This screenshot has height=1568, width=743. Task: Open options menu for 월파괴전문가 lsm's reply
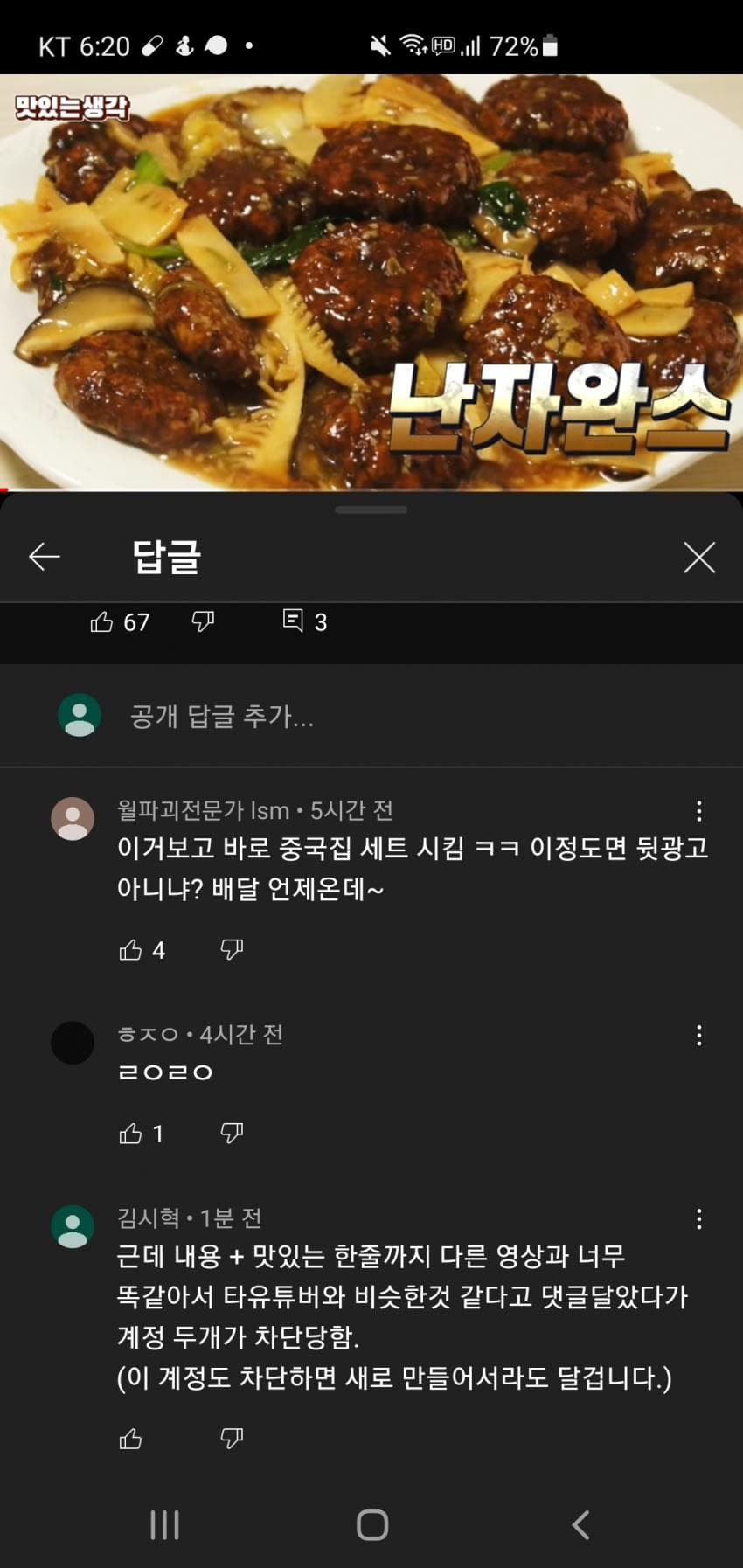(x=698, y=811)
